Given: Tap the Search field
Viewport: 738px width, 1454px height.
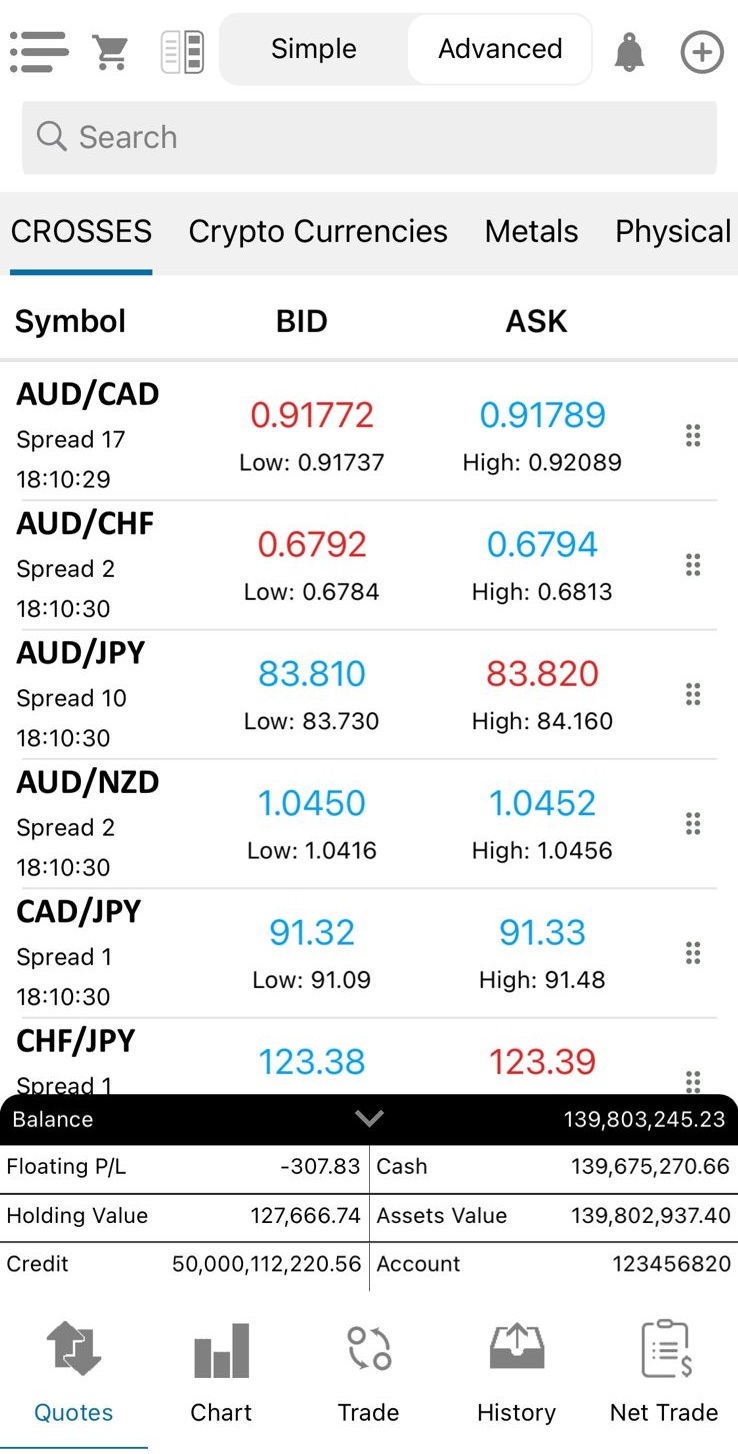Looking at the screenshot, I should (369, 137).
